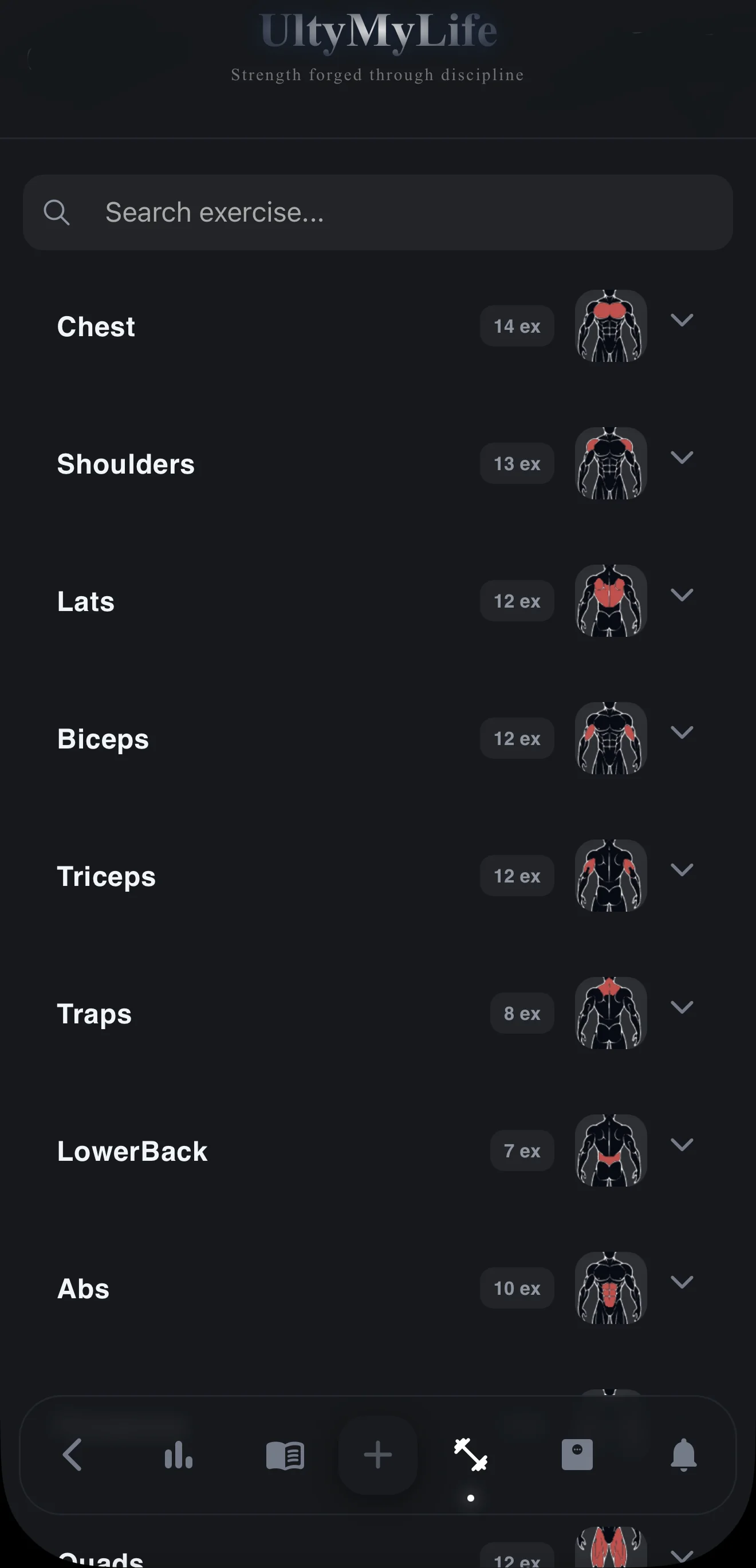This screenshot has height=1568, width=756.
Task: Open the notifications bell
Action: (x=684, y=1455)
